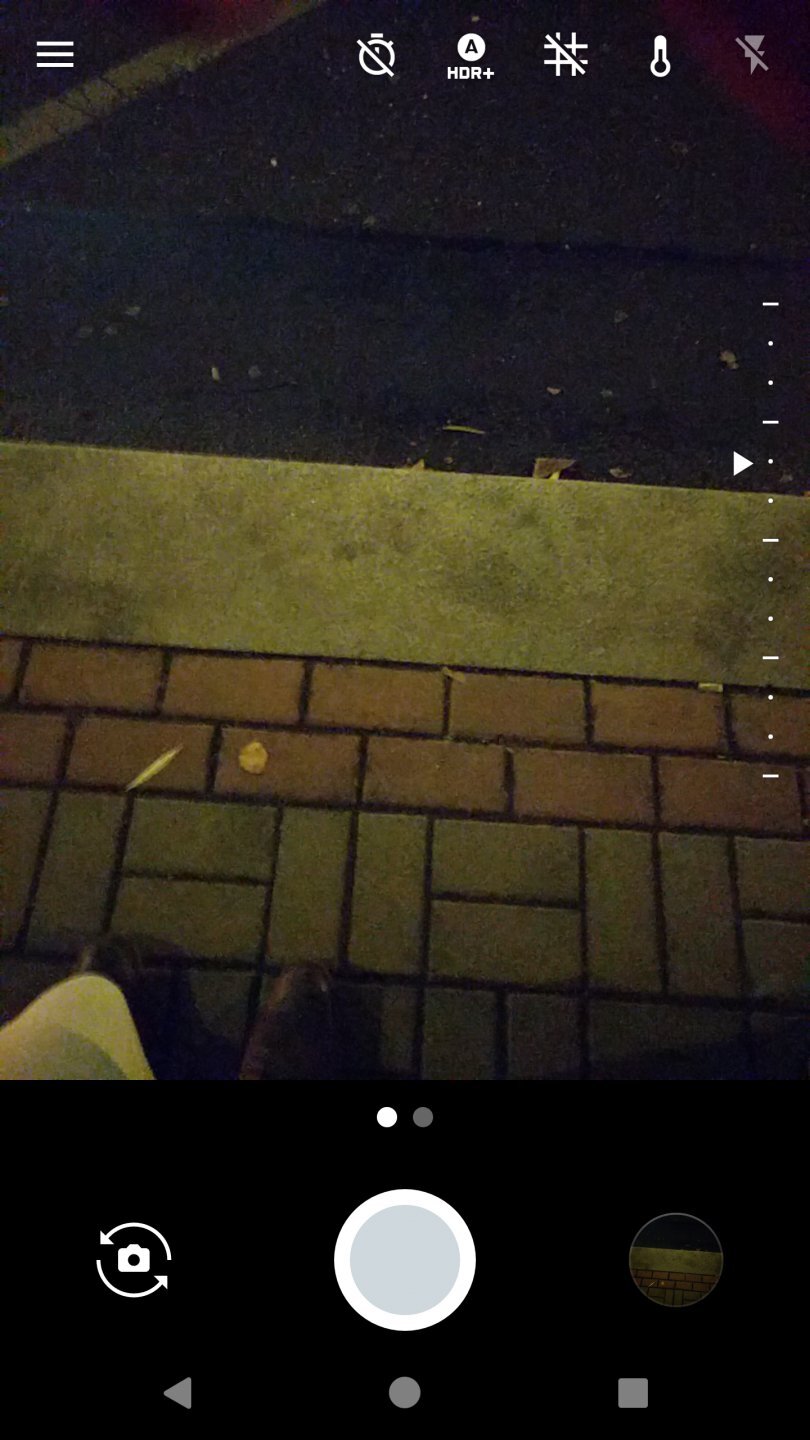The width and height of the screenshot is (810, 1440).
Task: Toggle grid lines overlay
Action: point(565,55)
